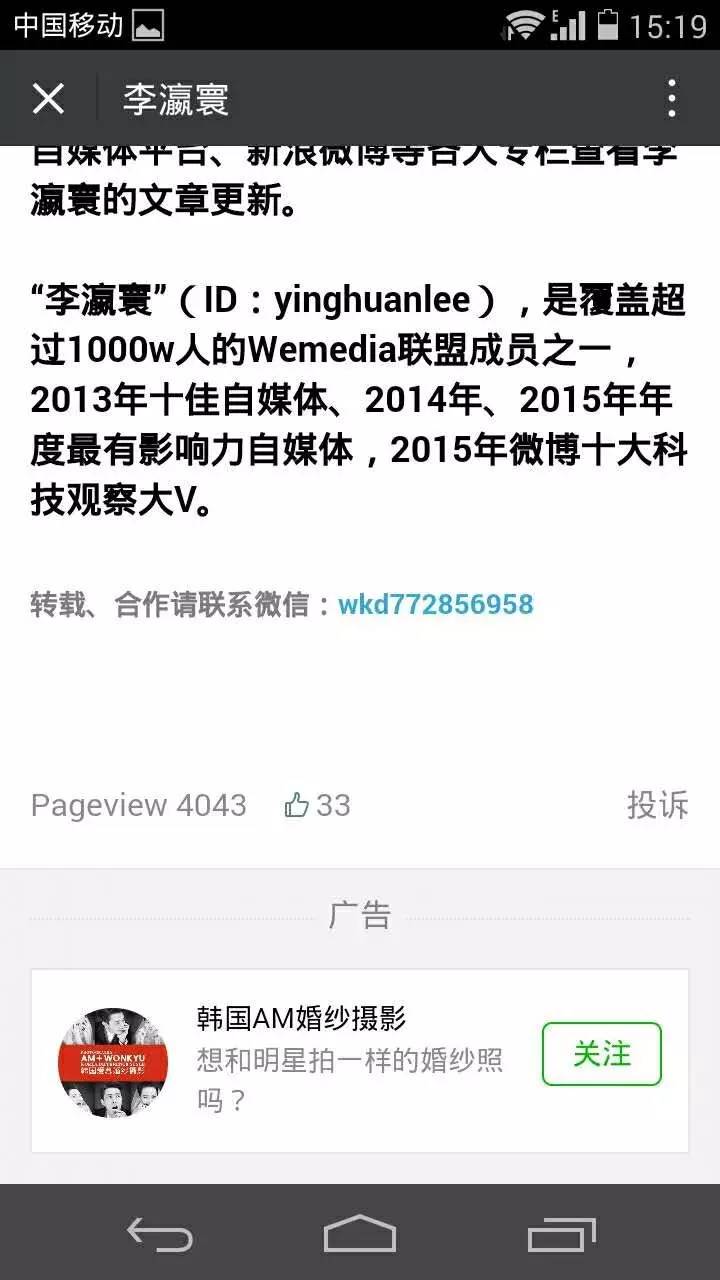Viewport: 720px width, 1280px height.
Task: Open the recent apps button
Action: 560,1234
